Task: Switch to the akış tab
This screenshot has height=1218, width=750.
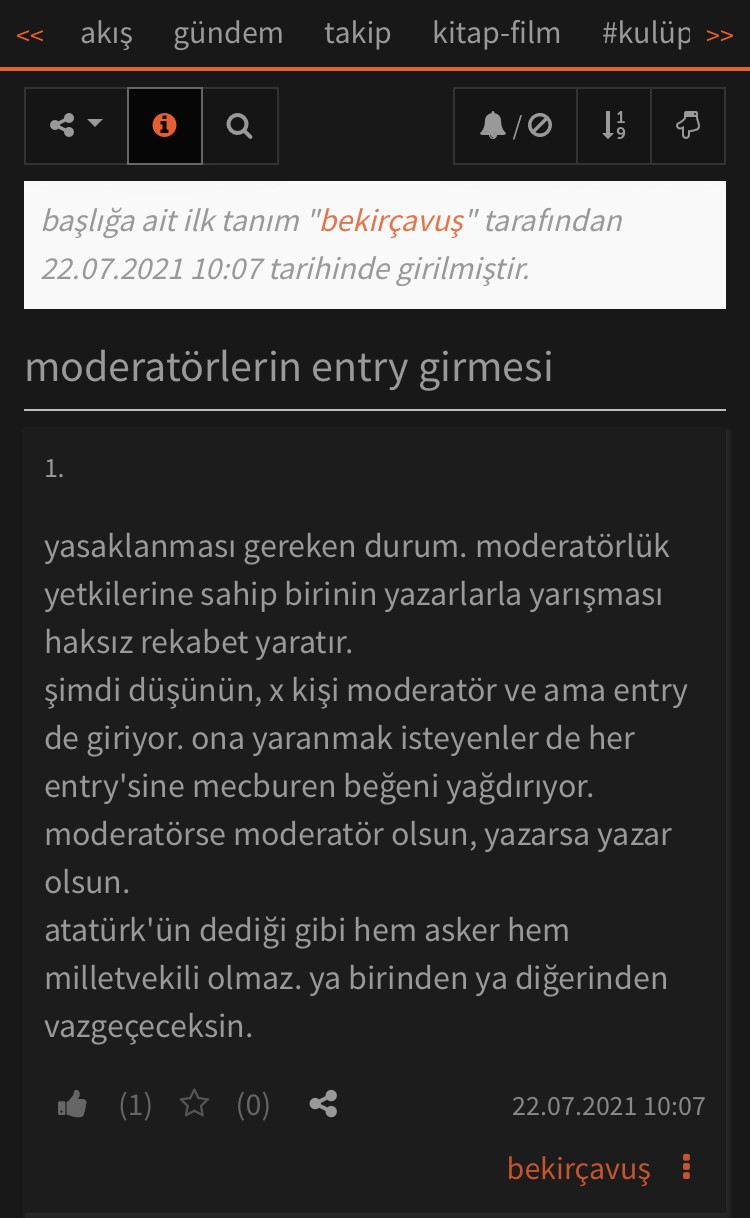Action: pos(106,34)
